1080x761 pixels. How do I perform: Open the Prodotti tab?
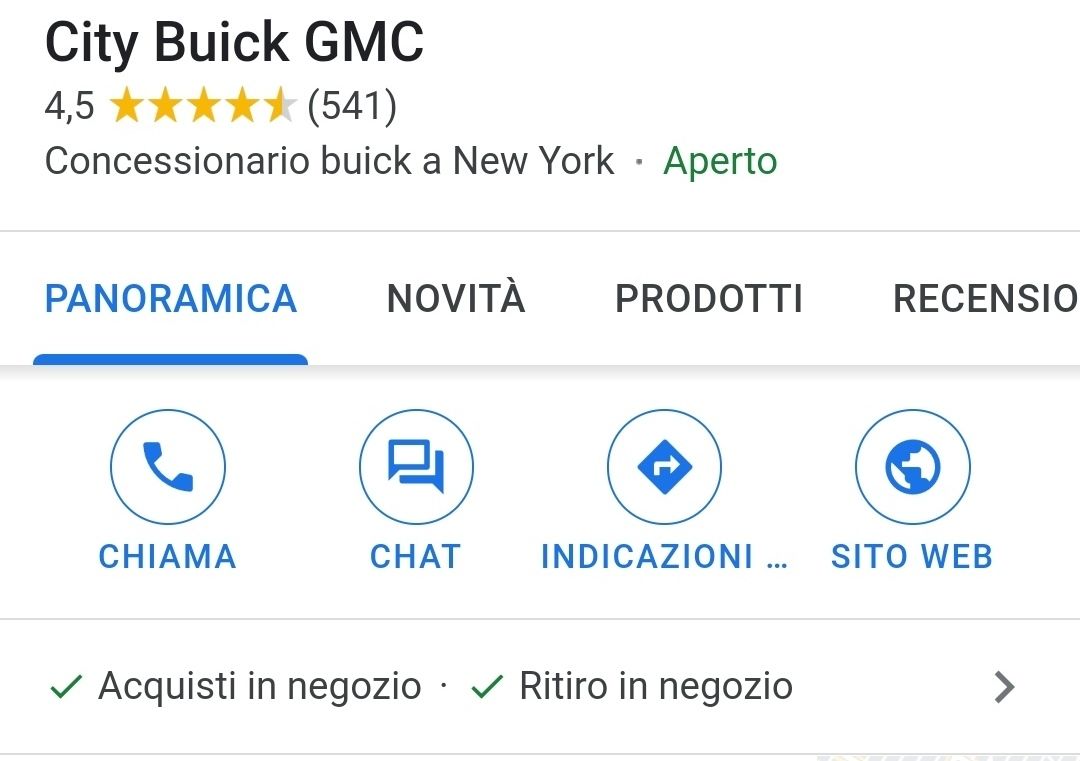tap(709, 299)
